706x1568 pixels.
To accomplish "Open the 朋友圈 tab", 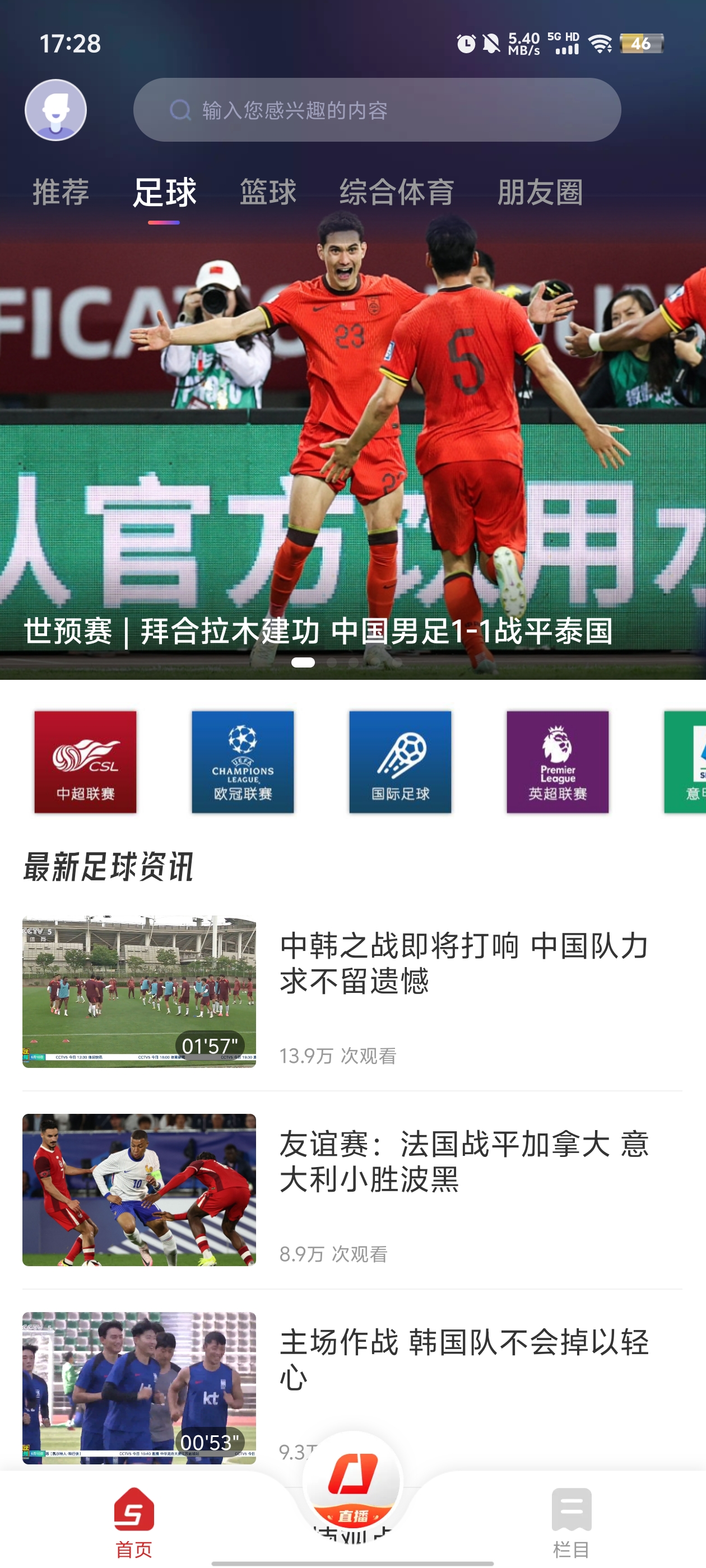I will [540, 192].
